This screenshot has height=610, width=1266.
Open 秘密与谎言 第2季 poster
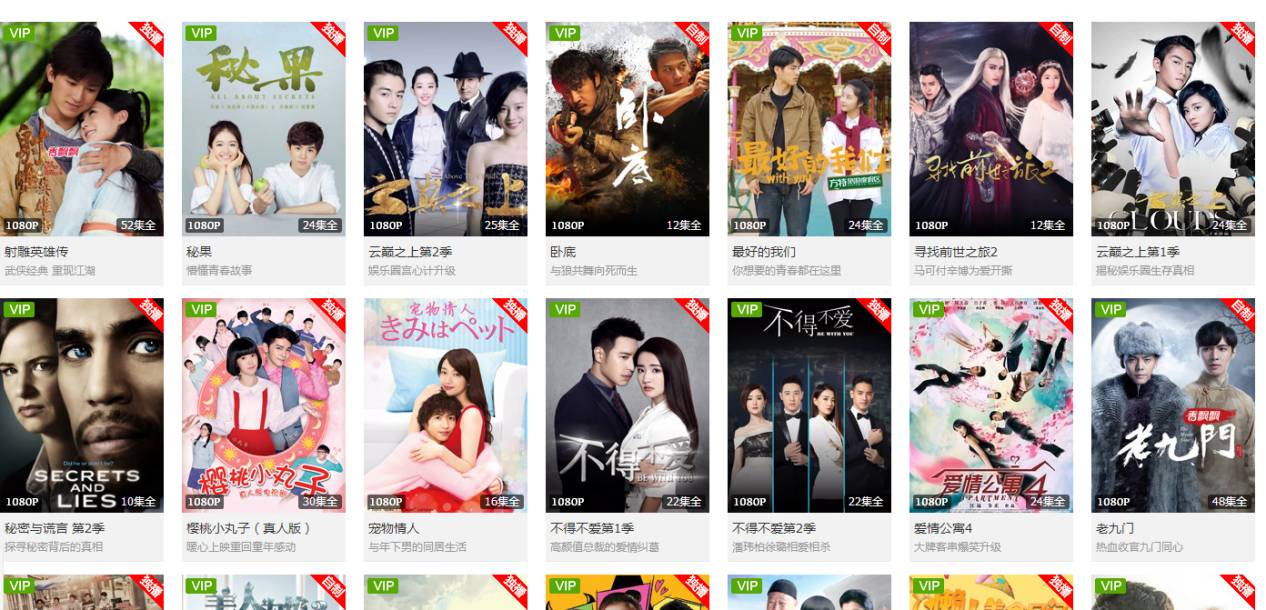(81, 405)
